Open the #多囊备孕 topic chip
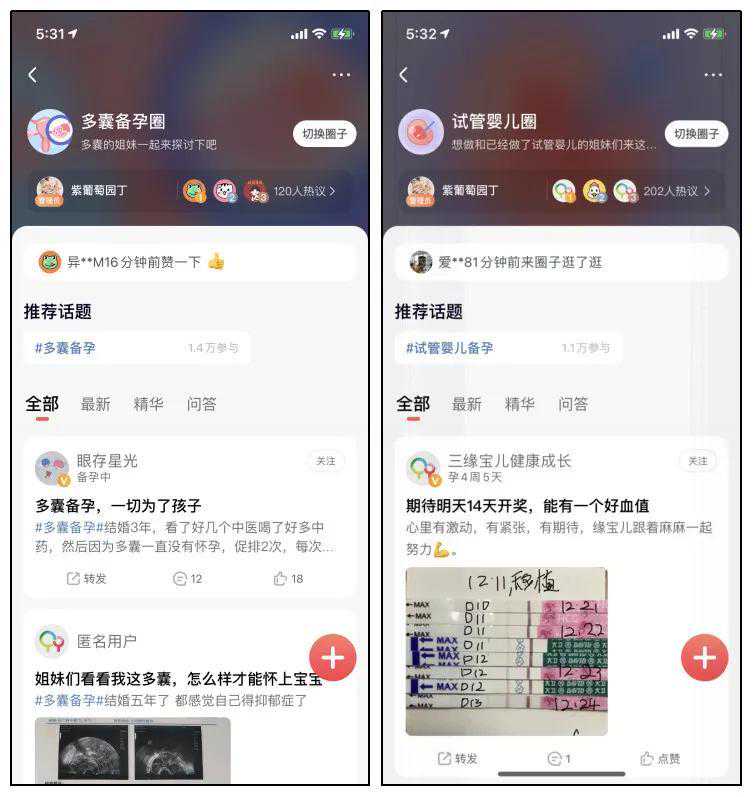The image size is (753, 797). pos(66,348)
